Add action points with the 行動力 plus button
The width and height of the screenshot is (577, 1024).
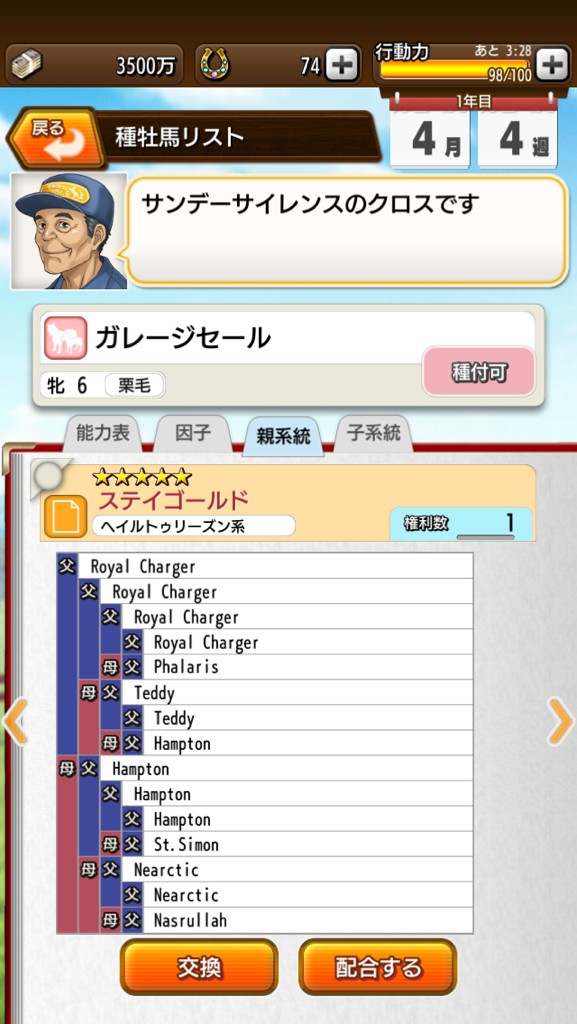pos(552,65)
